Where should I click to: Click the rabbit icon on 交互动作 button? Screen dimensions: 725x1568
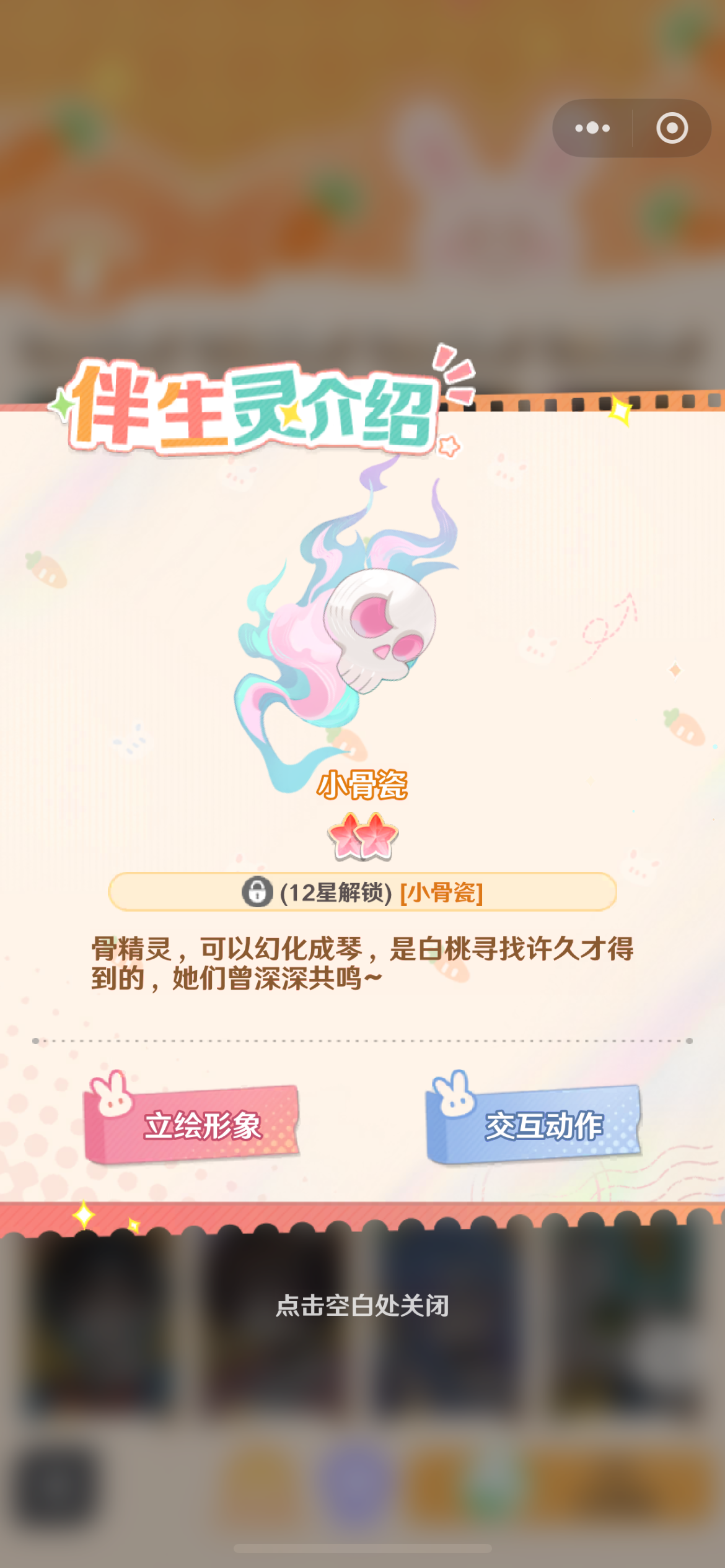(455, 1099)
